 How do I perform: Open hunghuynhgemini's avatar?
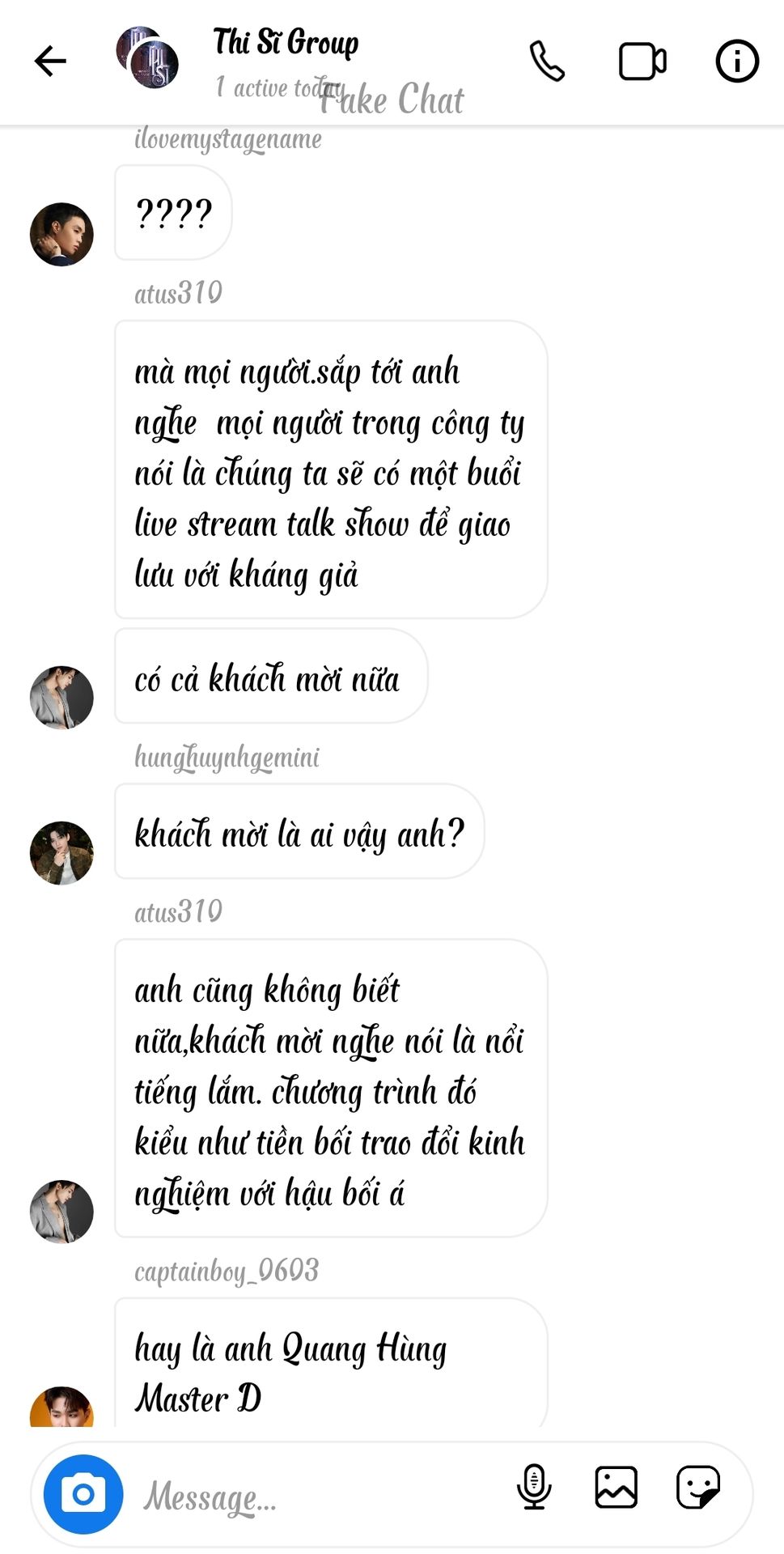(61, 853)
